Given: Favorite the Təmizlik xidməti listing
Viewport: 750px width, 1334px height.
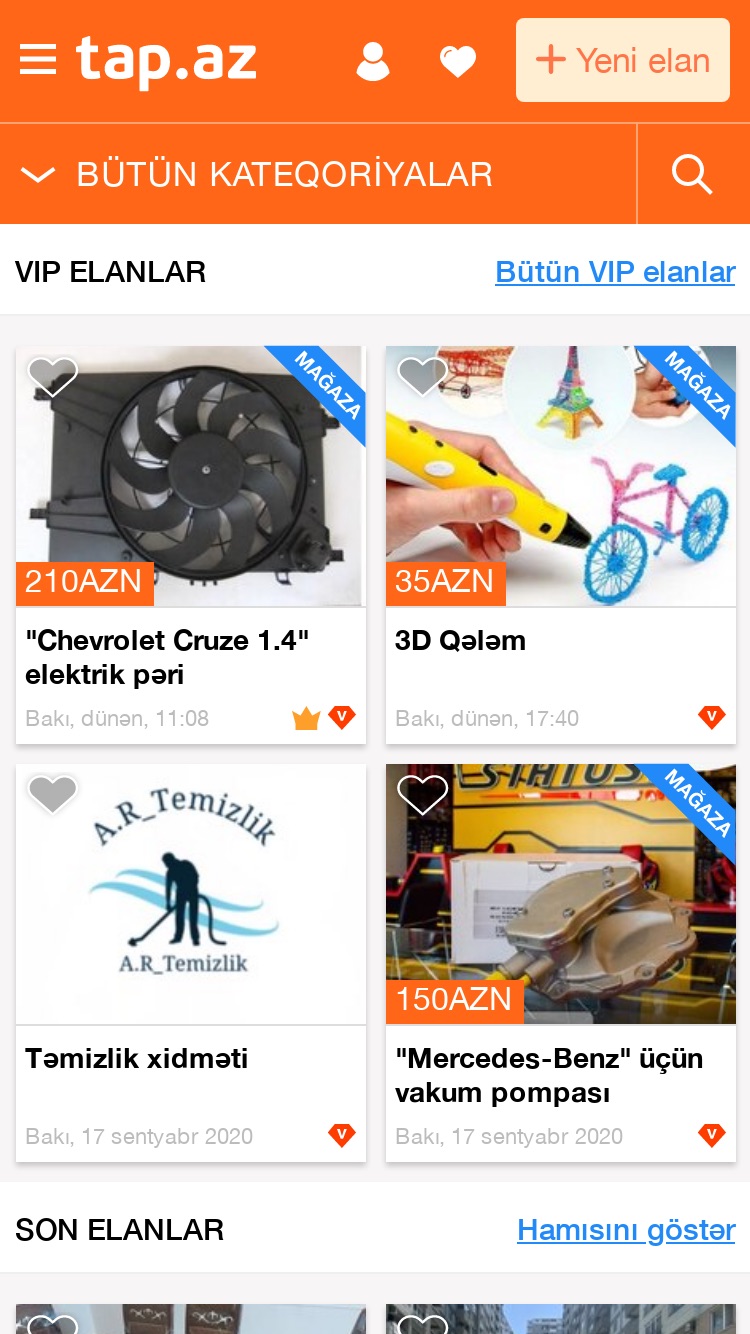Looking at the screenshot, I should tap(53, 794).
